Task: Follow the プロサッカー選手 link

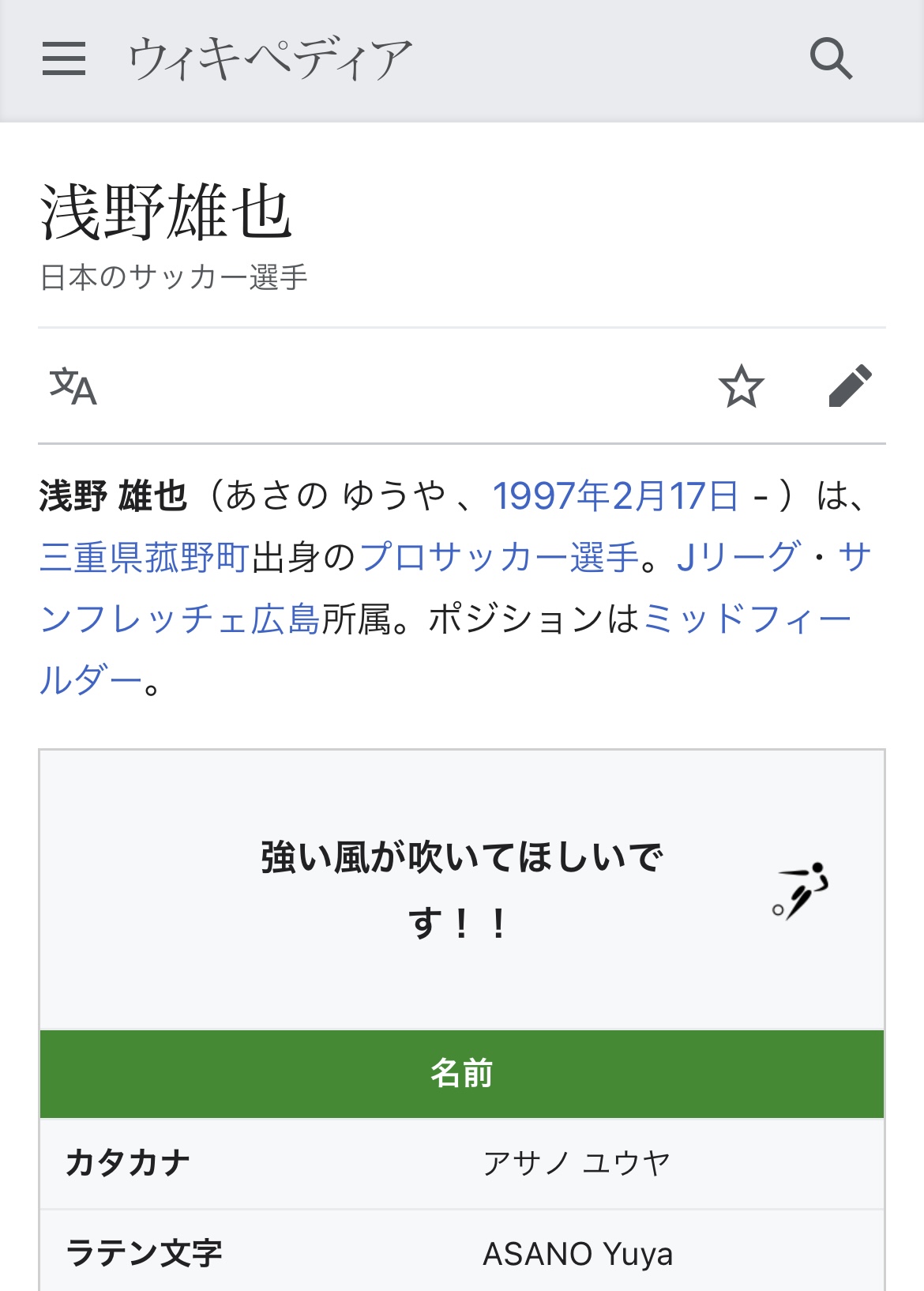Action: (499, 558)
